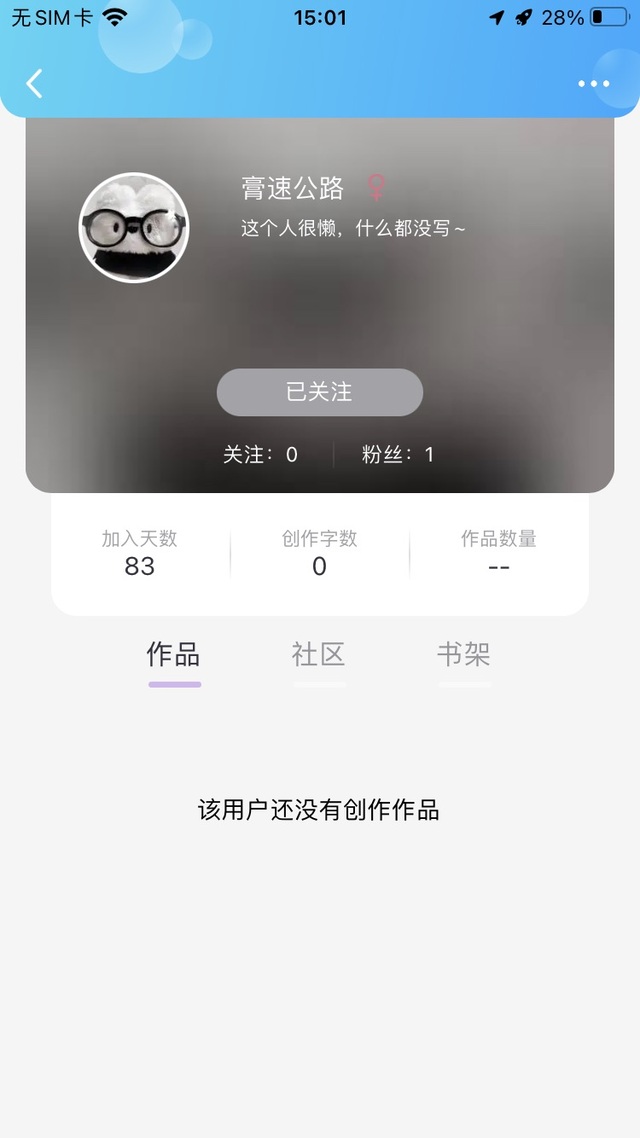The height and width of the screenshot is (1138, 640).
Task: View the 粉丝 followers list
Action: coord(398,455)
